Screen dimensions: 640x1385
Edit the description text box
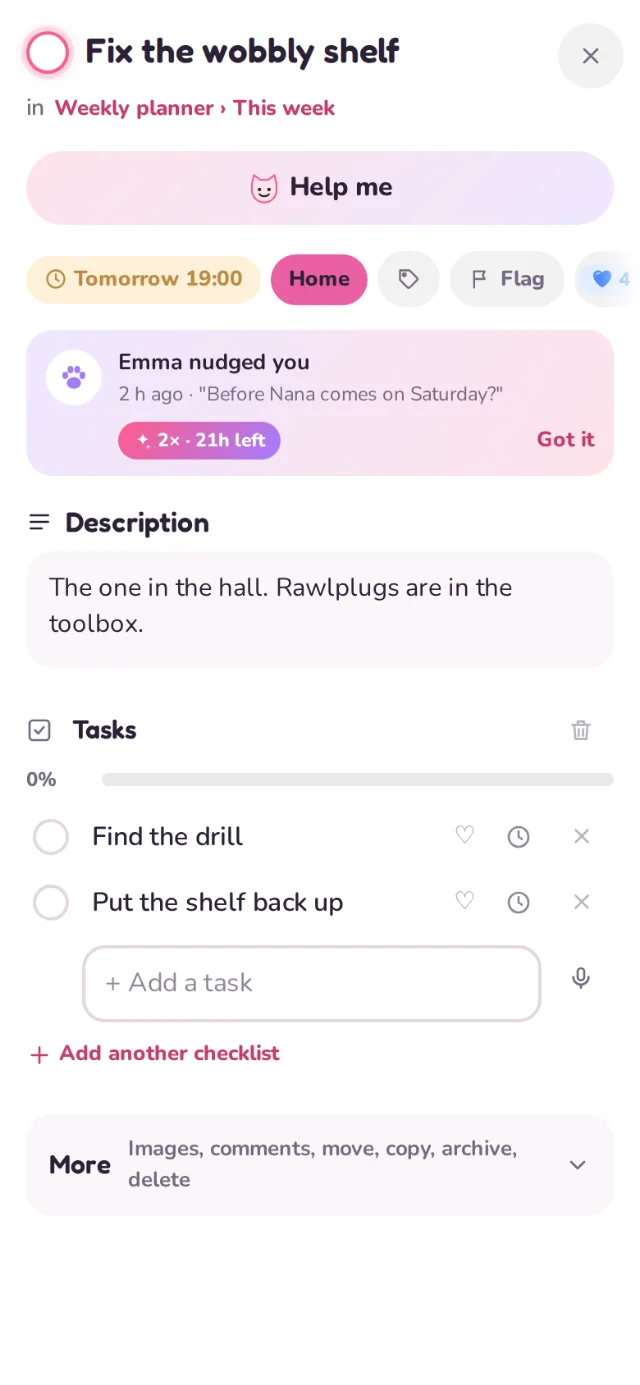(320, 609)
